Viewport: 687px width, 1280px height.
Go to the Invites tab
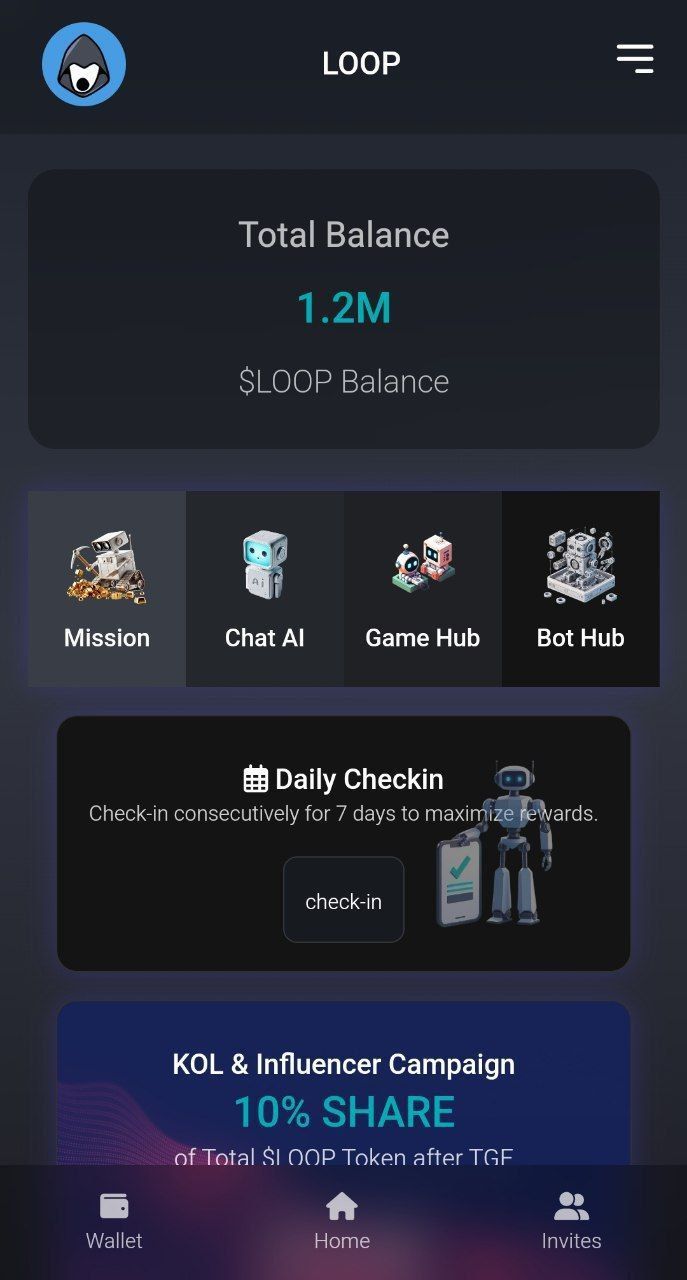(571, 1221)
